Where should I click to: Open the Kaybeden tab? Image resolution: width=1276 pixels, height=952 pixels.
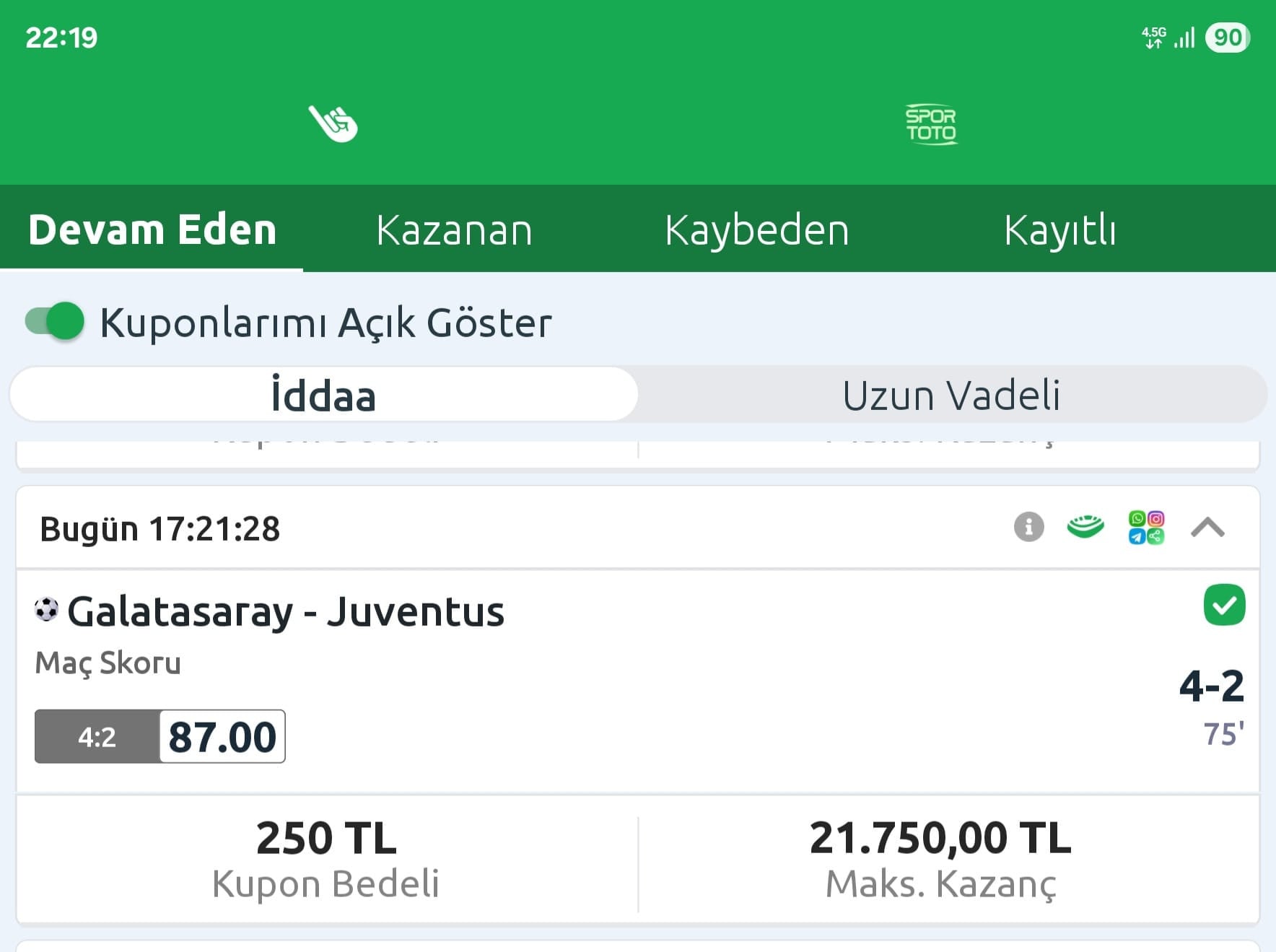click(756, 230)
